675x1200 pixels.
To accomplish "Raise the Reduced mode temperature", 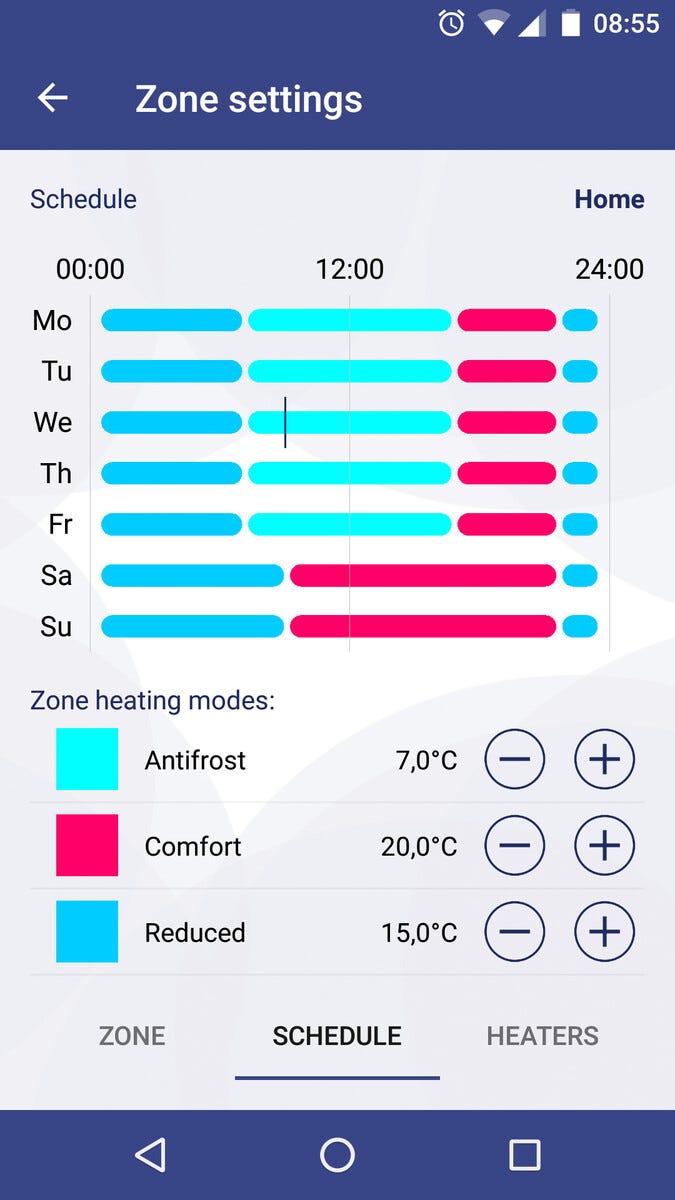I will [x=604, y=932].
